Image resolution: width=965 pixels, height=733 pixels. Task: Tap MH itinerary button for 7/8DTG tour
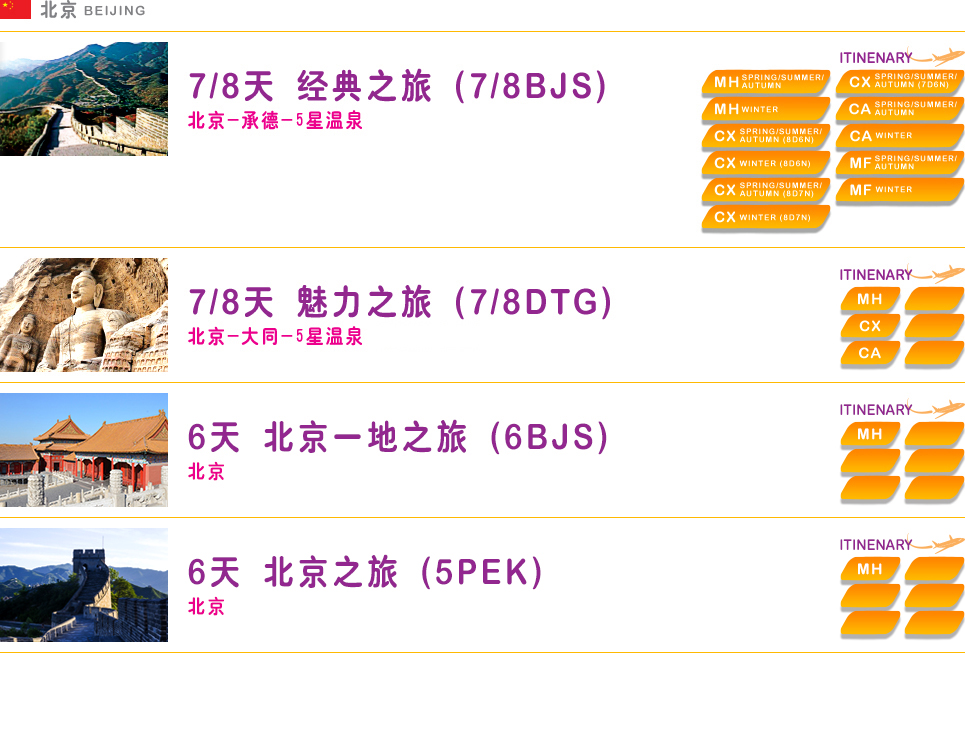(870, 299)
